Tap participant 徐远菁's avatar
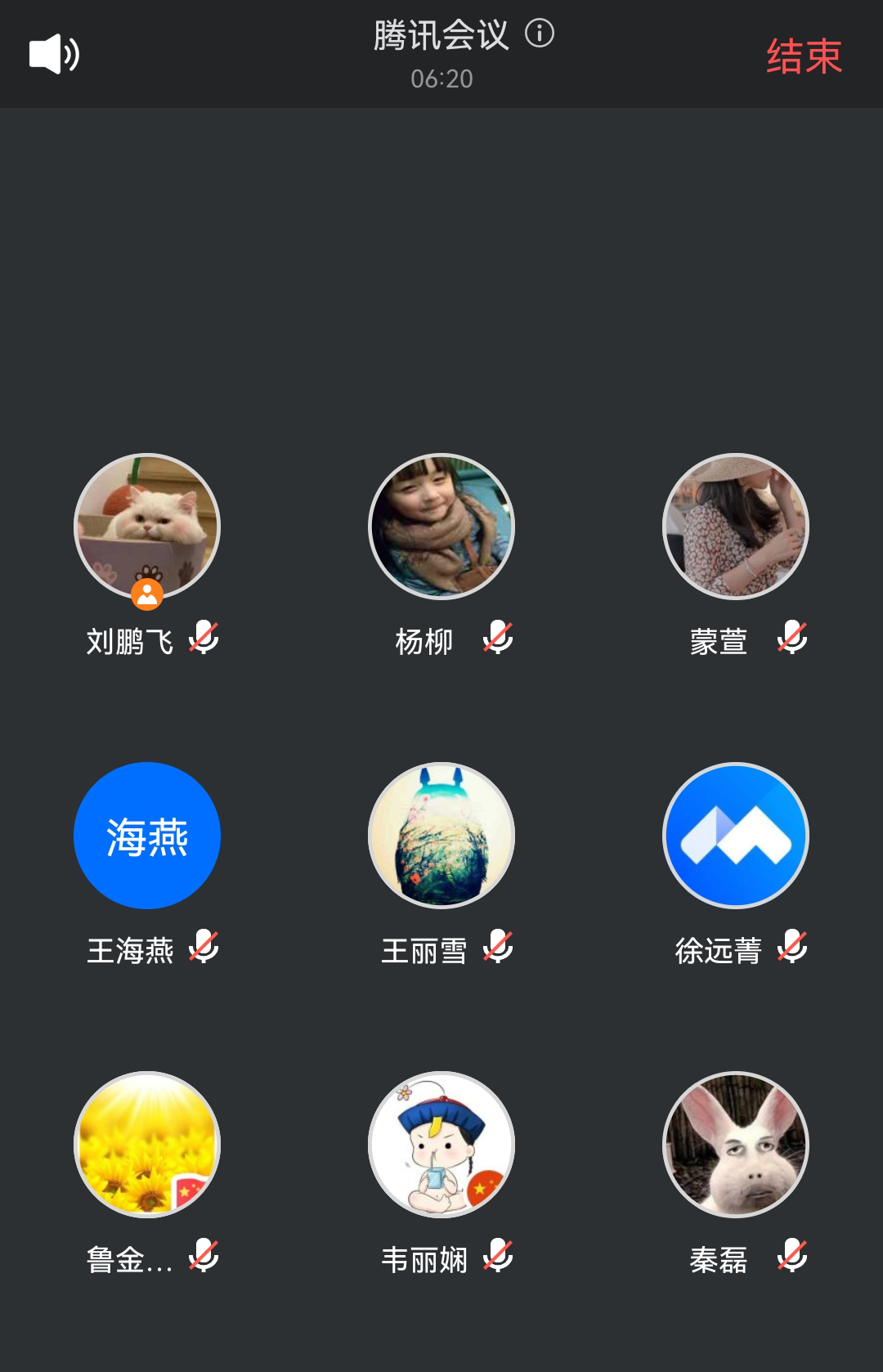 736,835
